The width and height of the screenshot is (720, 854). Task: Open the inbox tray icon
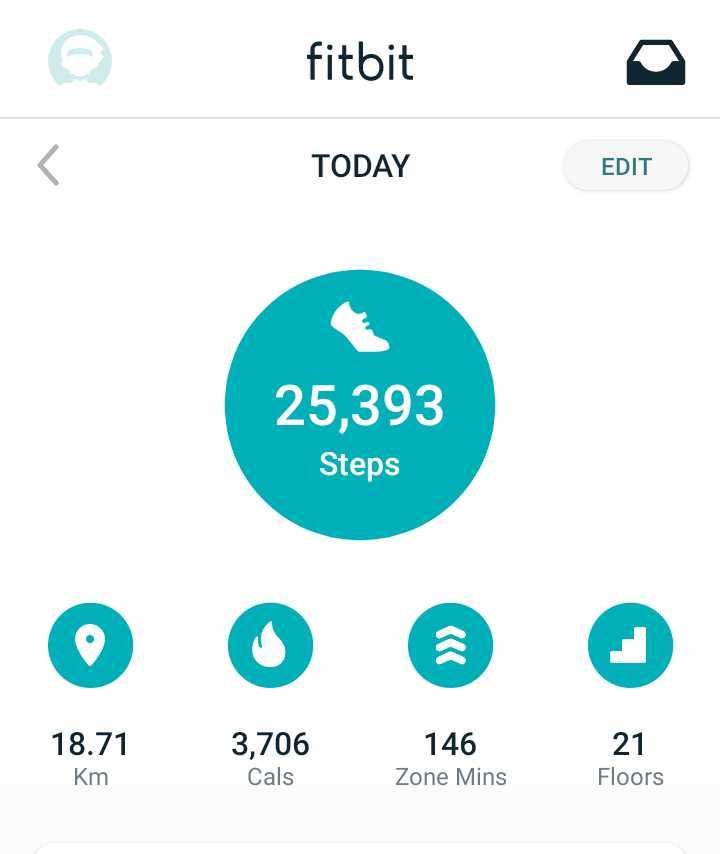click(655, 62)
